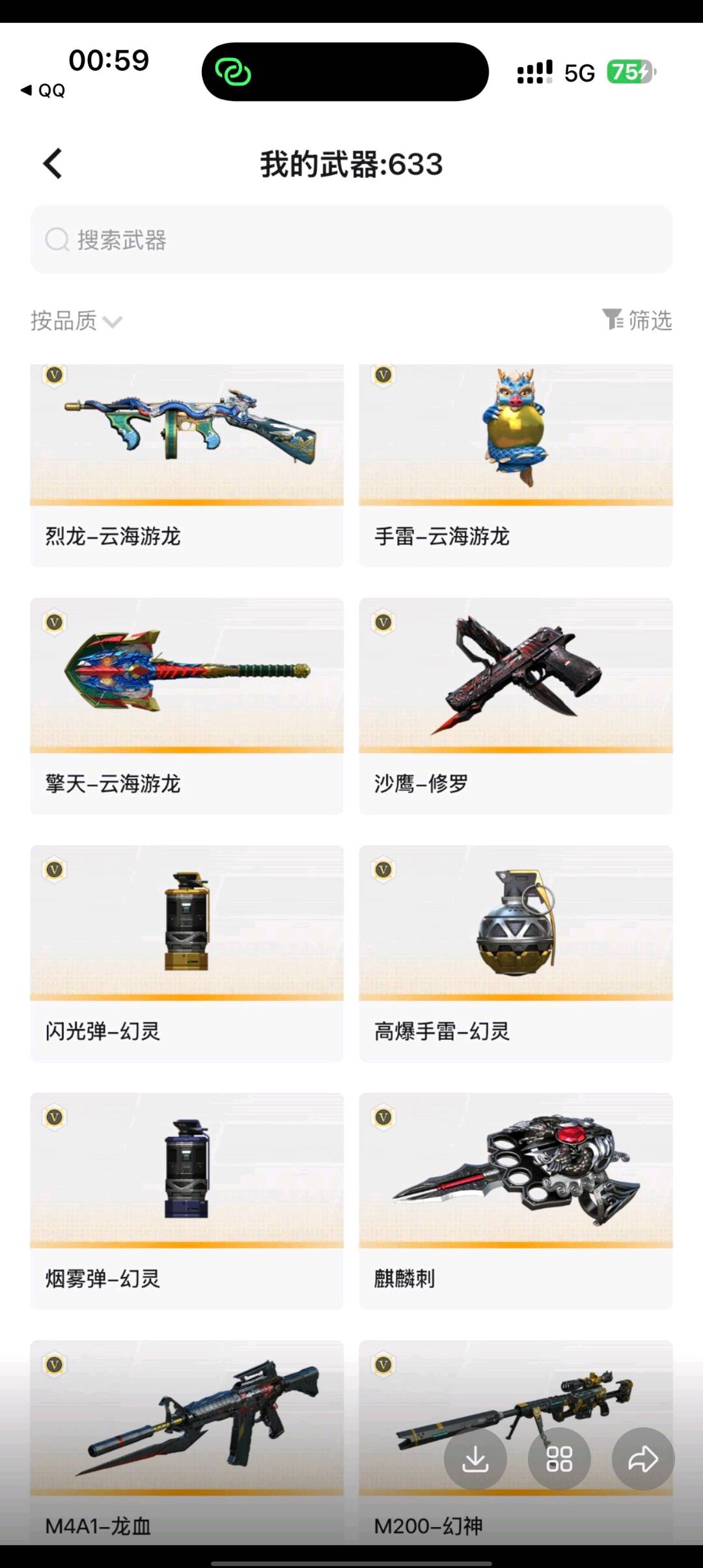Share via the arrow floating button
703x1568 pixels.
coord(643,1459)
